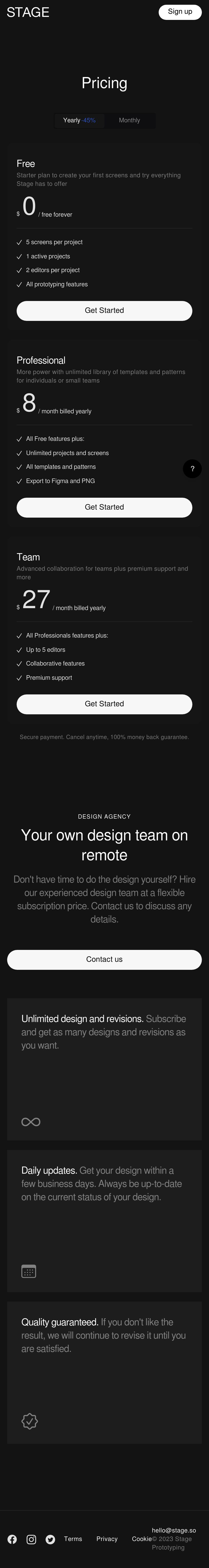Tap the Sign up button
Image resolution: width=209 pixels, height=1568 pixels.
click(180, 12)
